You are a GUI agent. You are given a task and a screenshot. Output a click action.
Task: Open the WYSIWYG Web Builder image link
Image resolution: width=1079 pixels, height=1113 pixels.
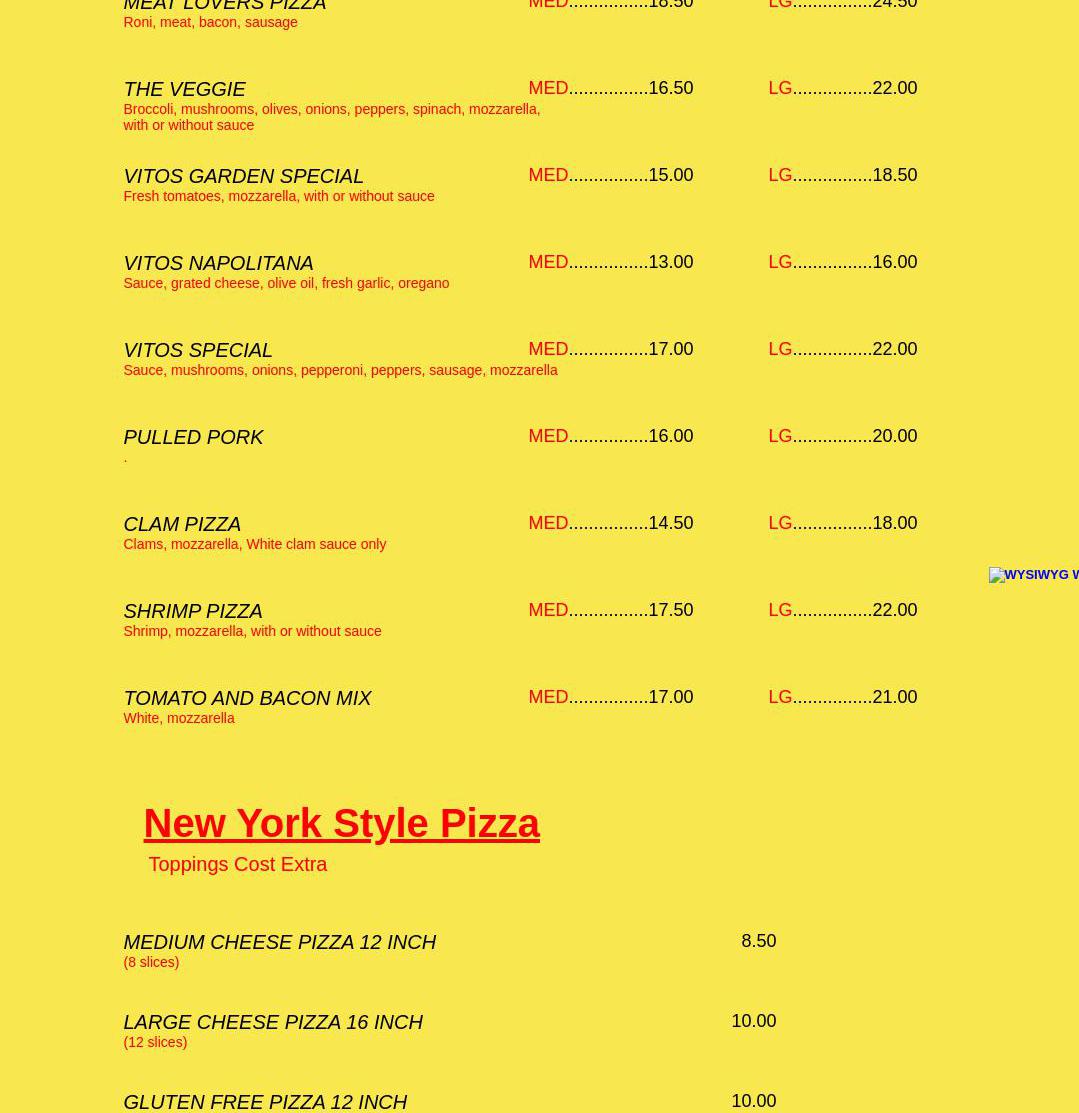1035,575
